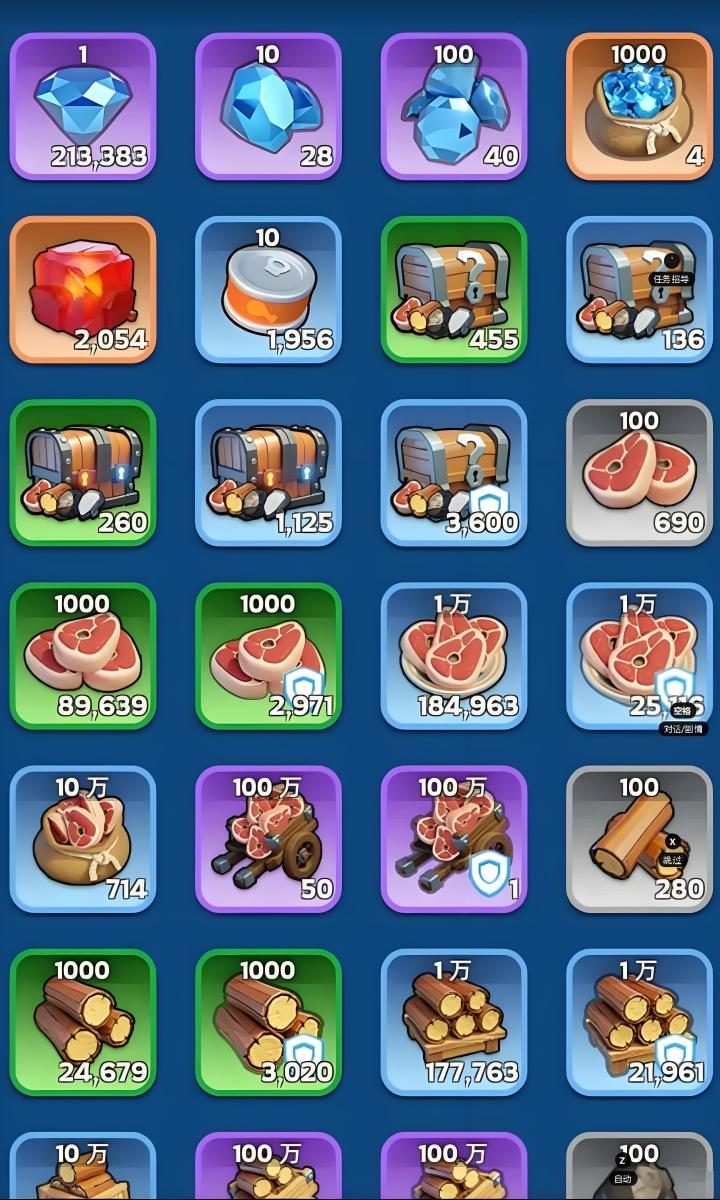Open the 1000-diamond pouch showing 4
Screen dimensions: 720x1200
pyautogui.click(x=638, y=105)
